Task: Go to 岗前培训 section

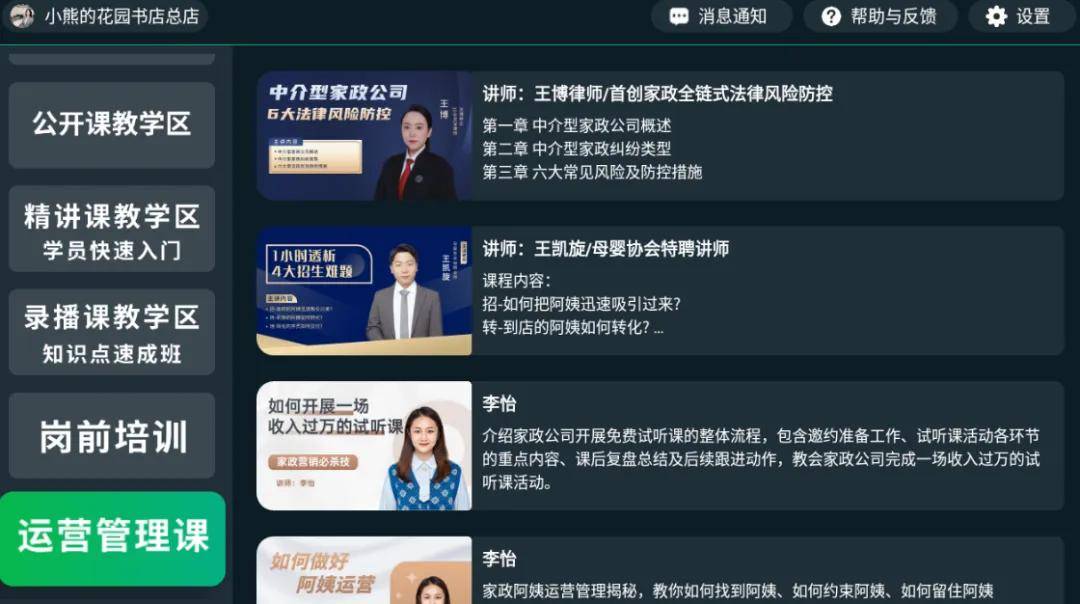Action: (112, 436)
